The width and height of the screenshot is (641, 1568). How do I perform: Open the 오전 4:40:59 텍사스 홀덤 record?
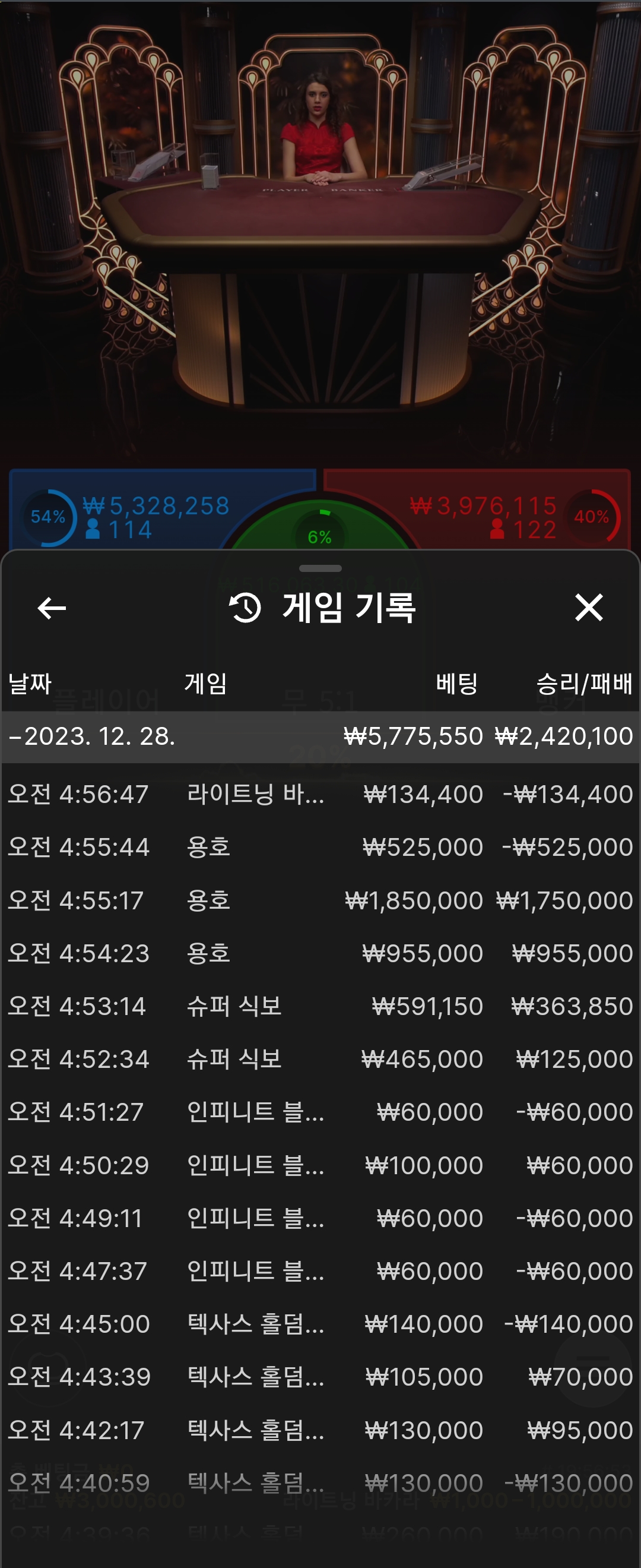coord(320,1483)
